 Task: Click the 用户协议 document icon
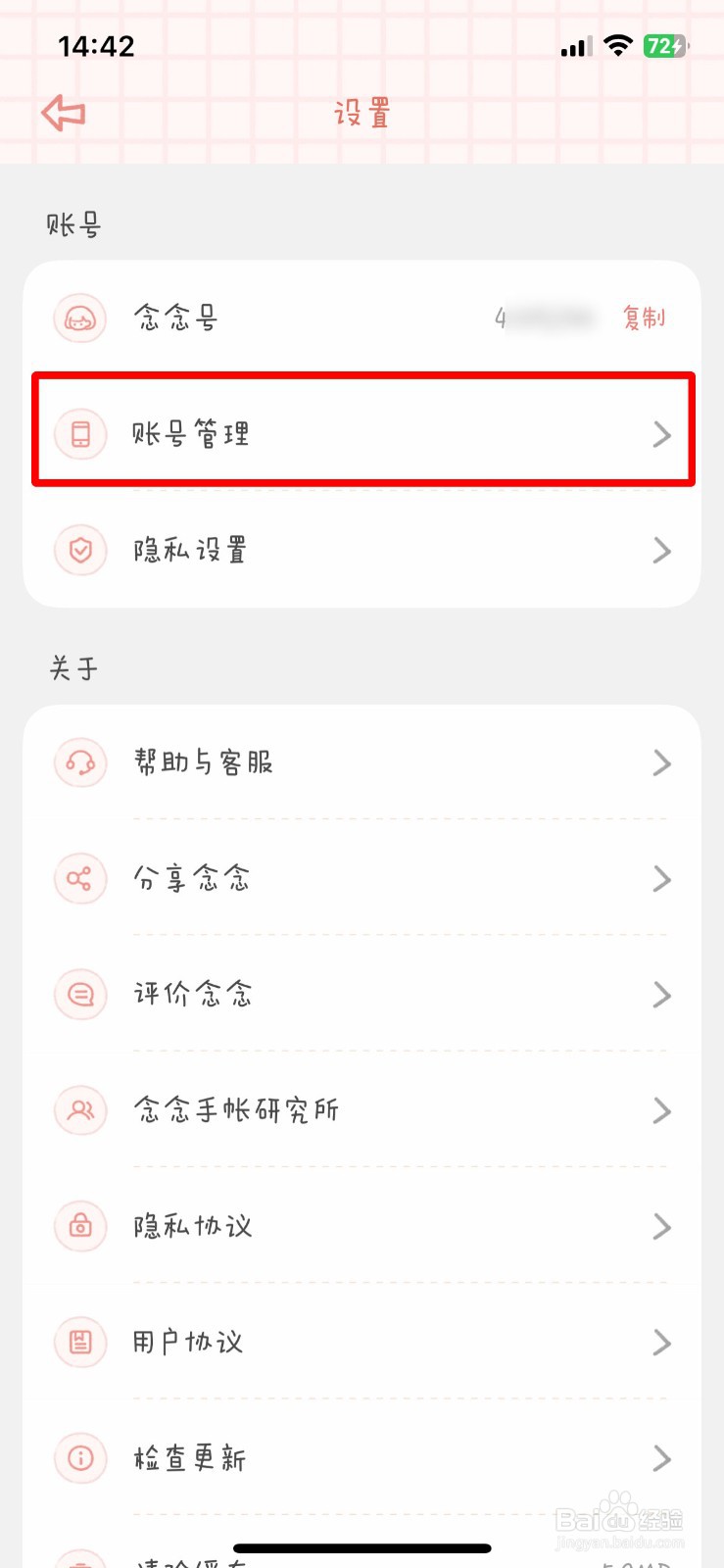pos(80,1343)
